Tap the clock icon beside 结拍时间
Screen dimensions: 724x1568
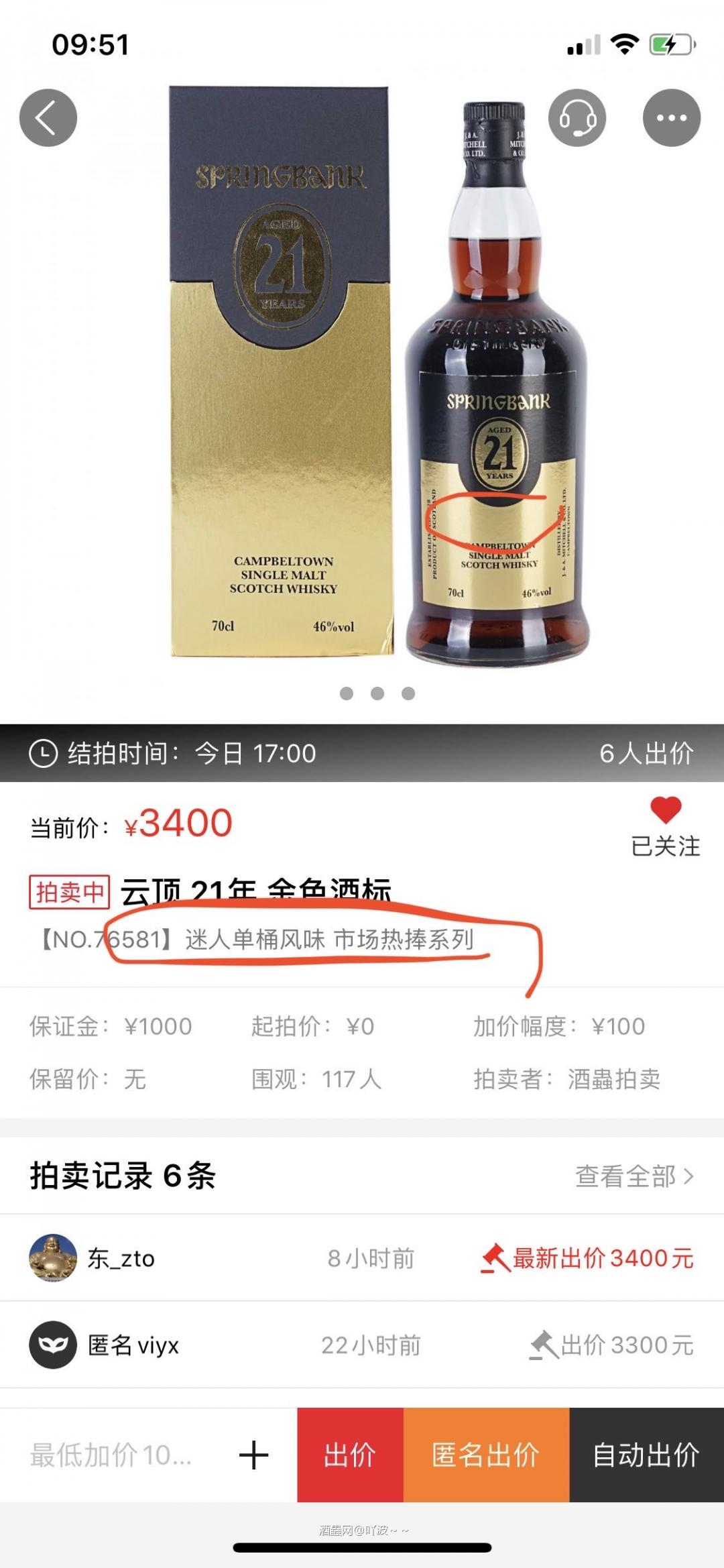click(x=44, y=752)
